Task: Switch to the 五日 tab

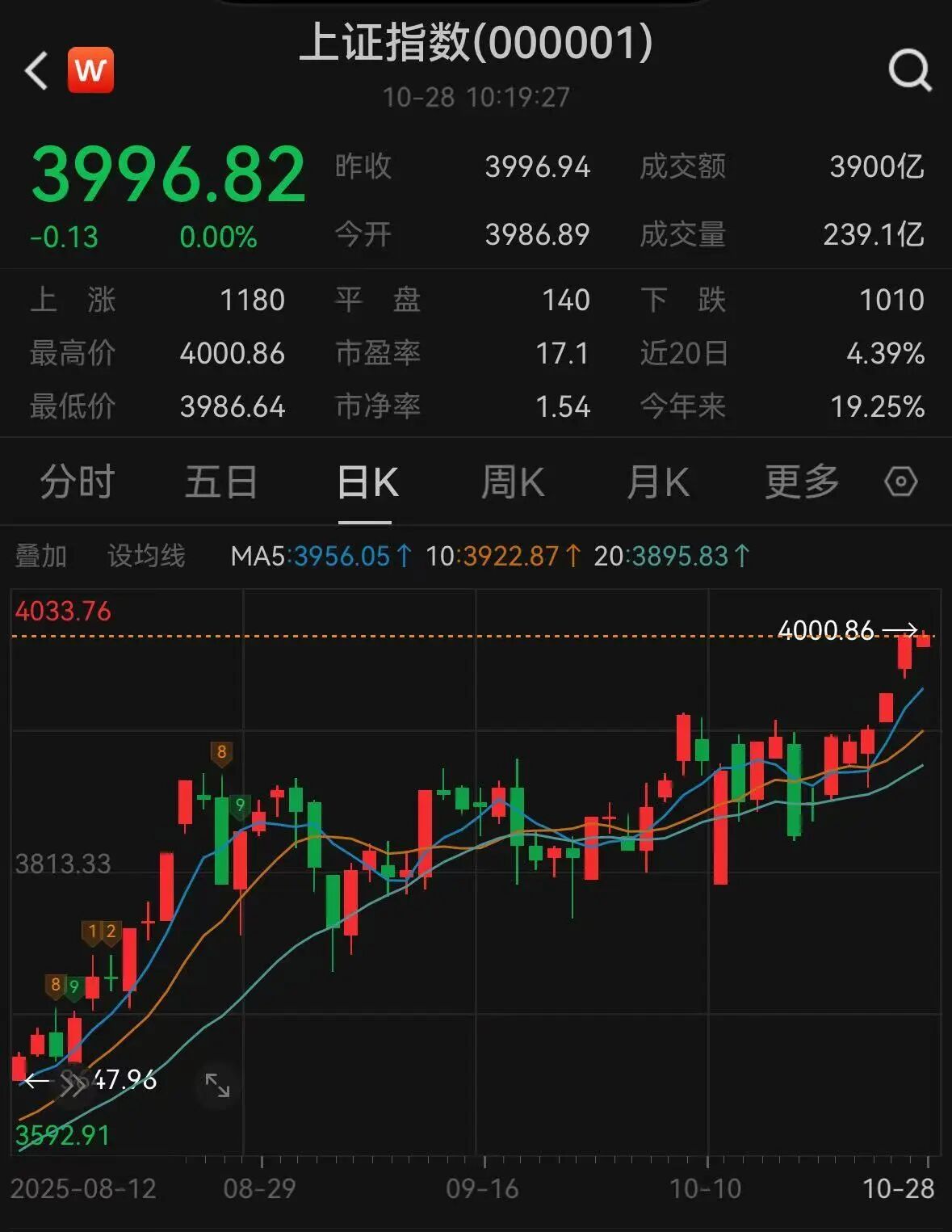Action: pos(221,482)
